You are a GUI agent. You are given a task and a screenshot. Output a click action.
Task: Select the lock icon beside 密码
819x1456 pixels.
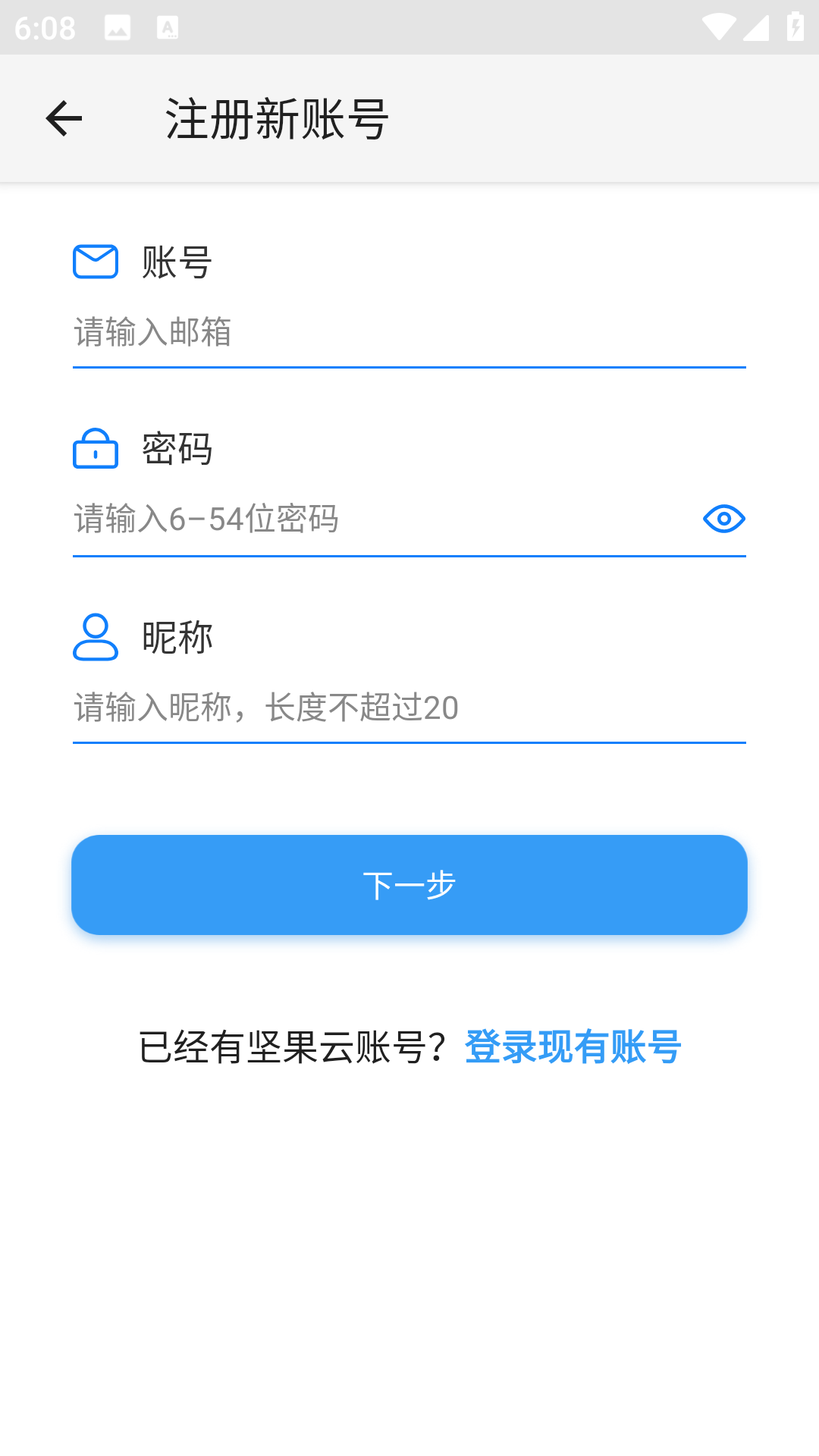(94, 449)
